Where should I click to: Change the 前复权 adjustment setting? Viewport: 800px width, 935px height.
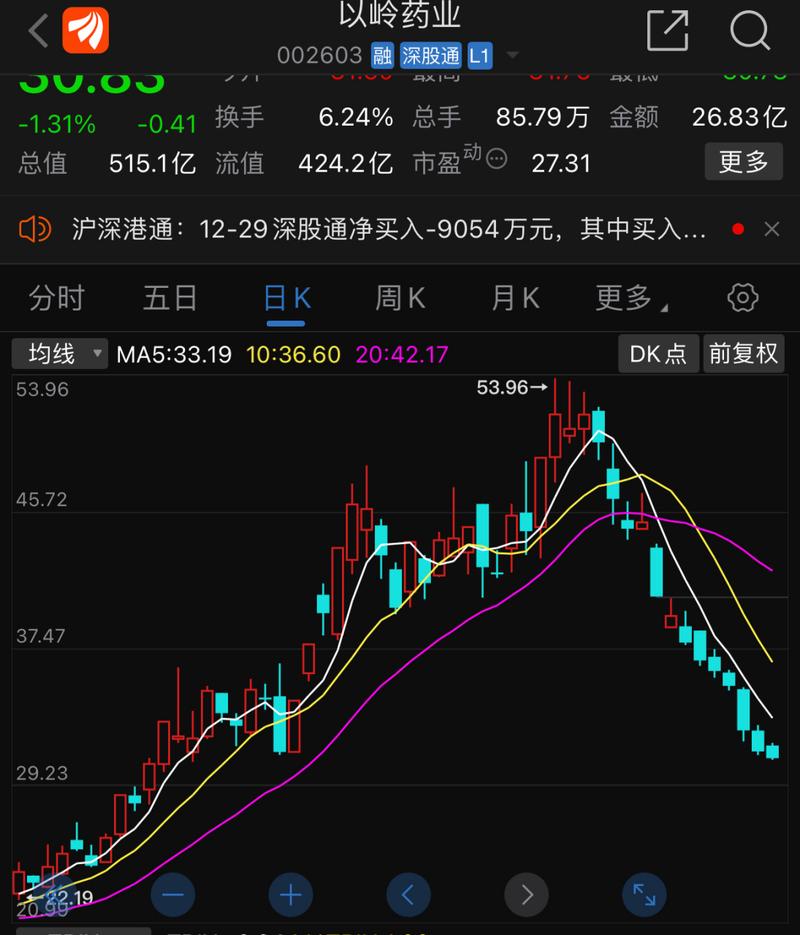click(743, 353)
